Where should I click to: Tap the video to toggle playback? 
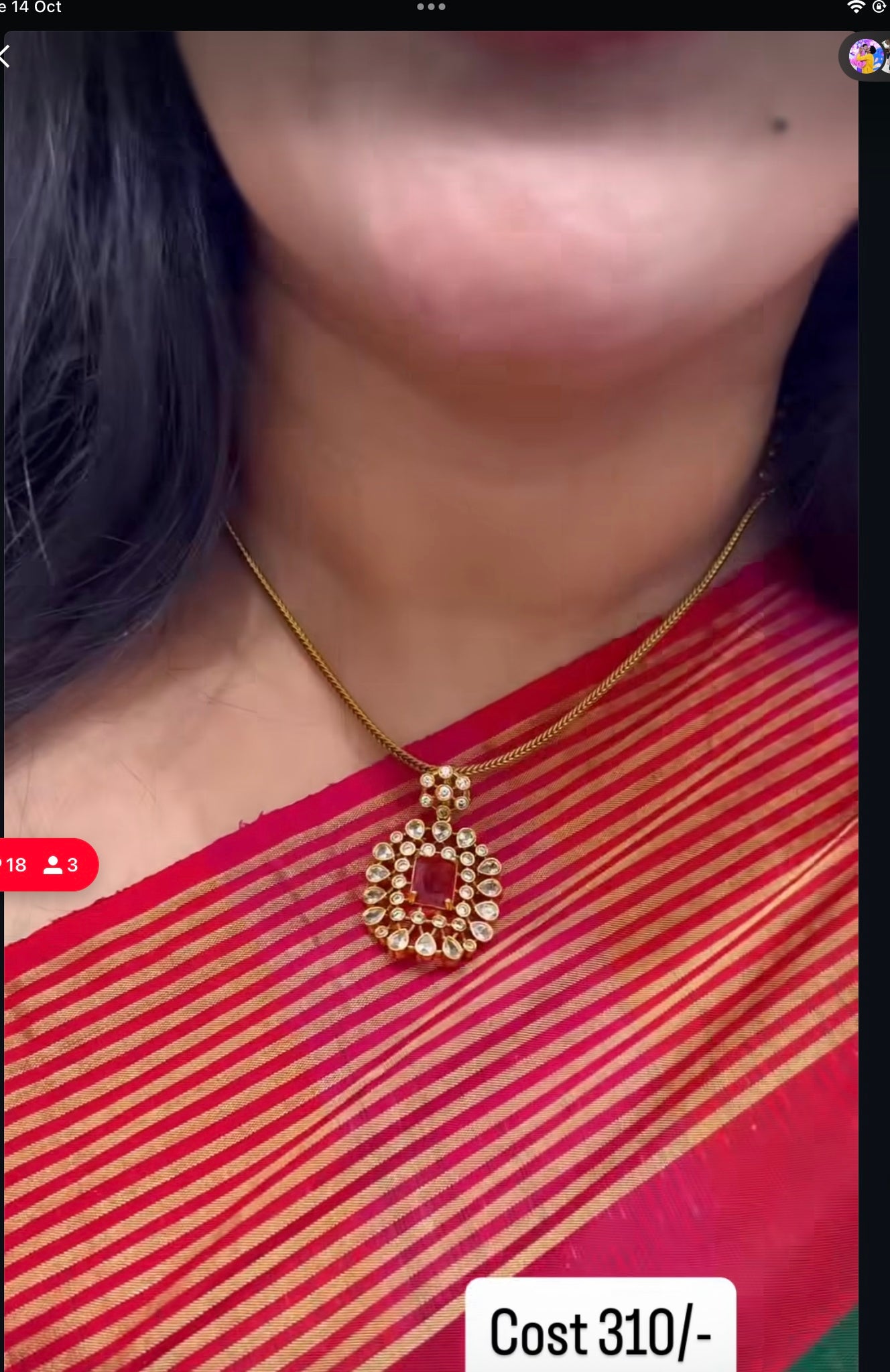(445, 670)
